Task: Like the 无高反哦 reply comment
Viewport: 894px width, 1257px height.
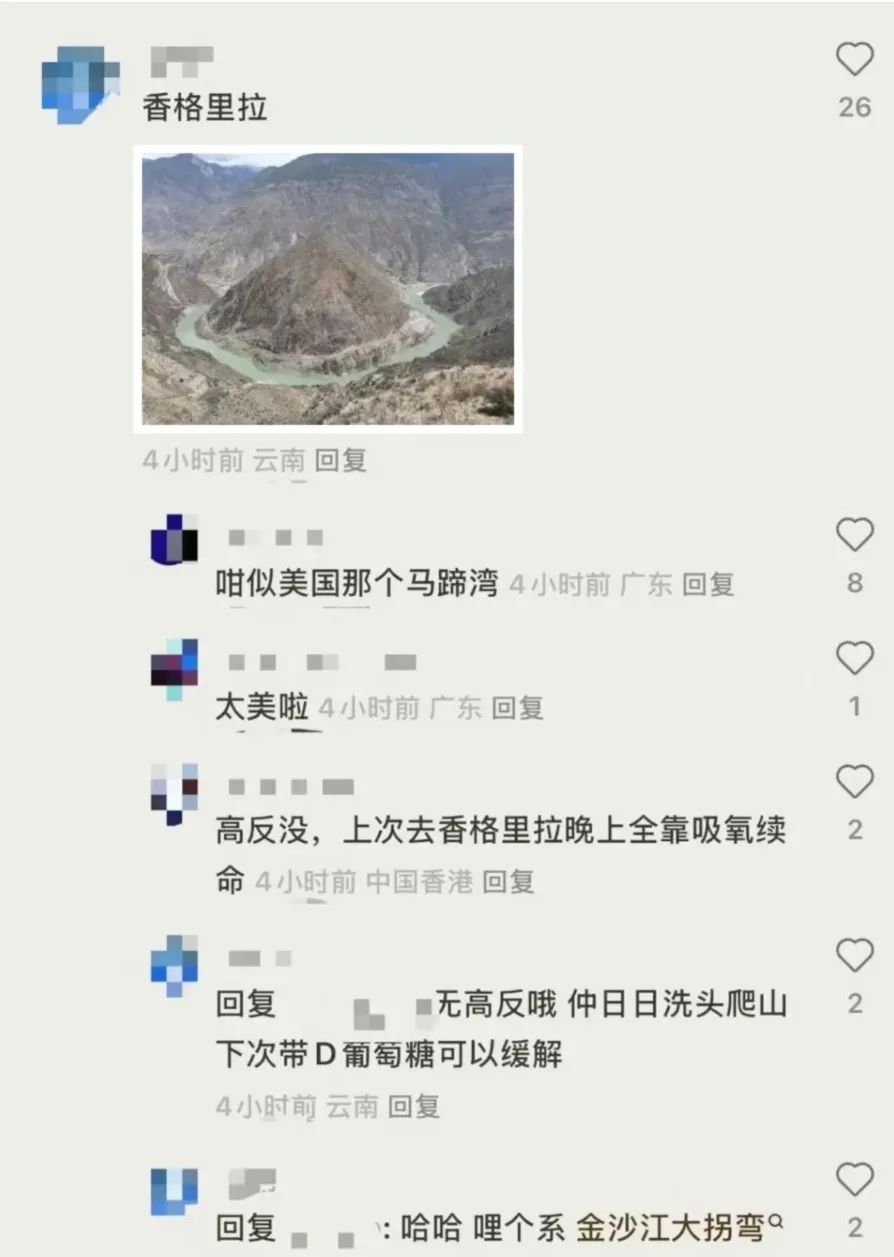Action: point(854,958)
